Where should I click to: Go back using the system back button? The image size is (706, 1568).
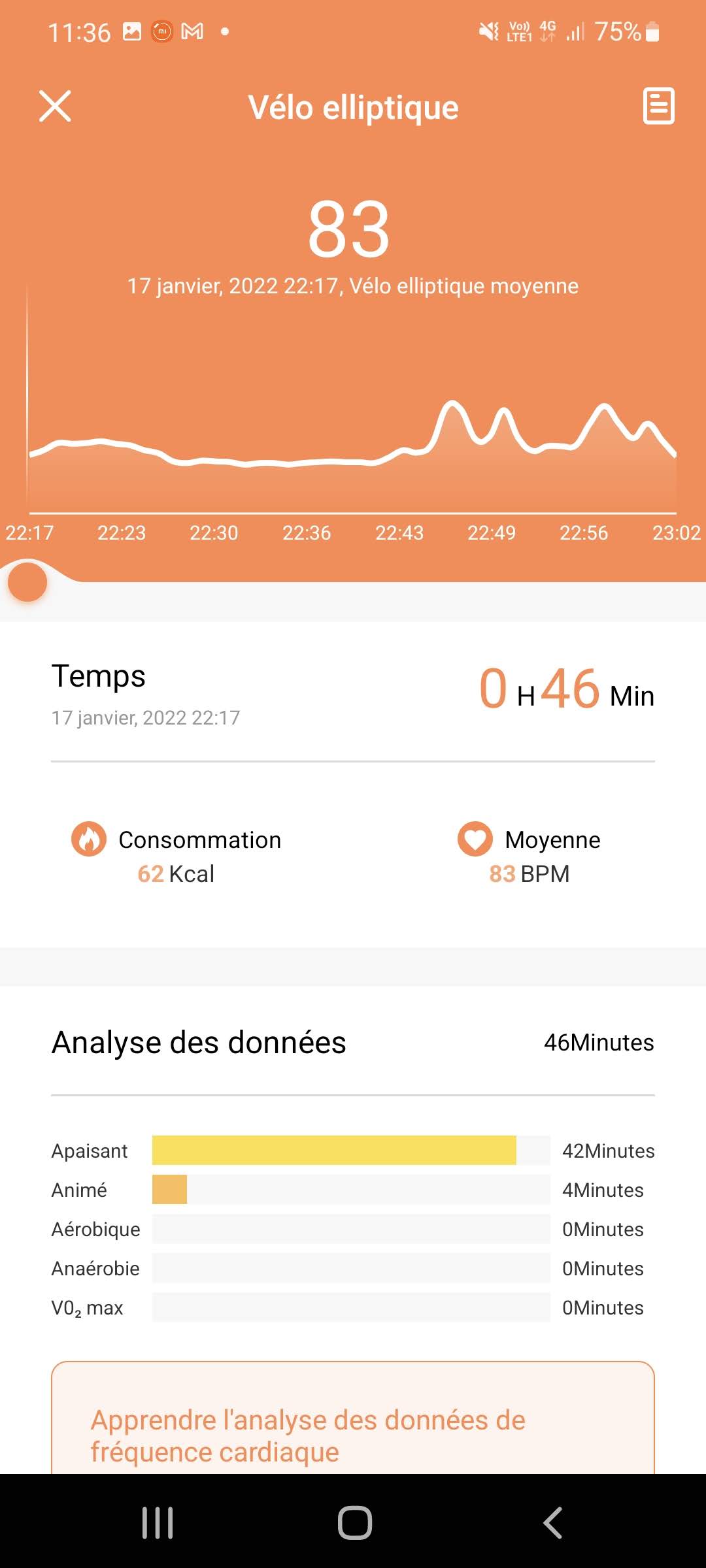[x=553, y=1523]
